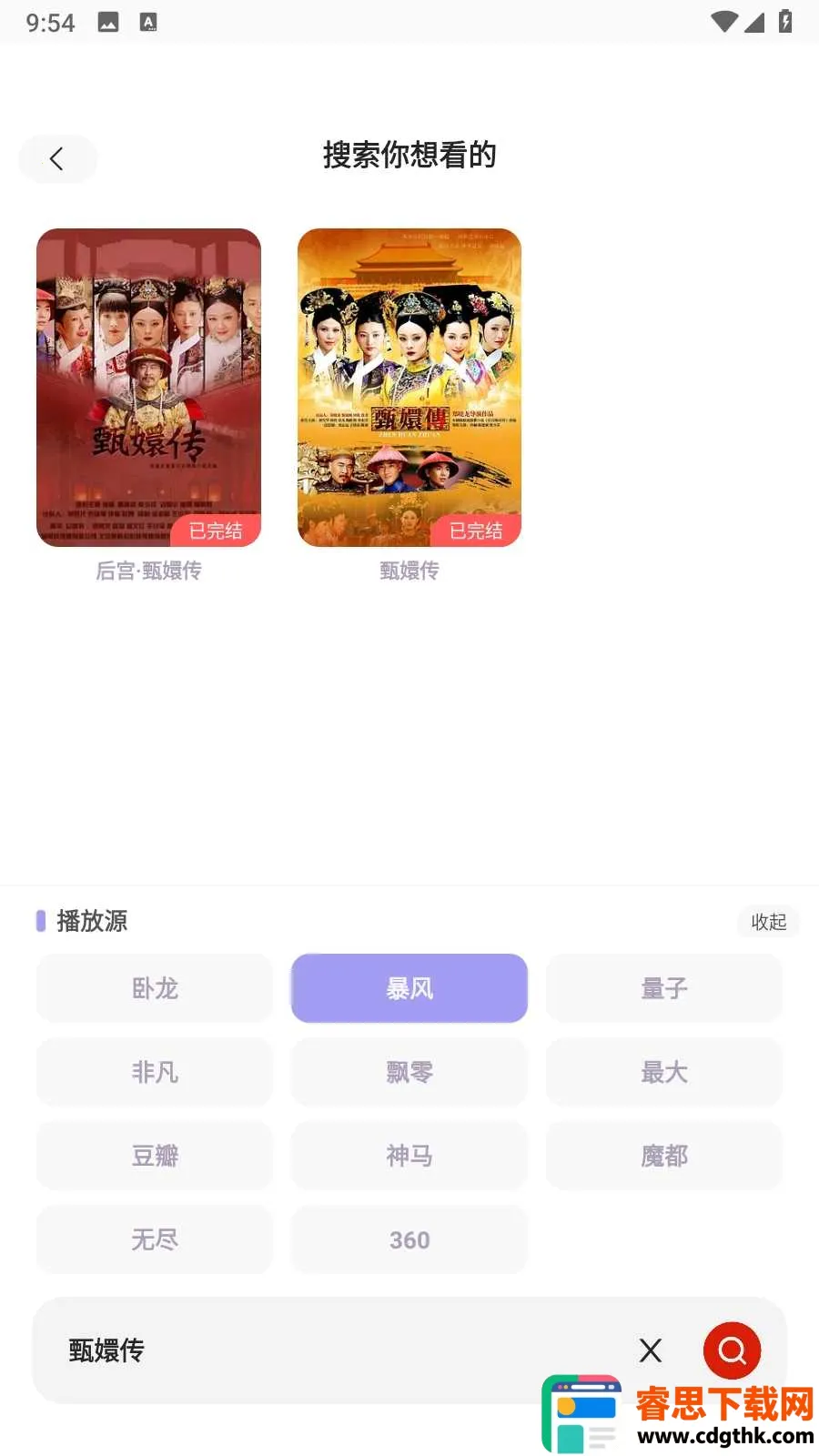The image size is (819, 1456).
Task: Tap the 飘零 source chip
Action: (x=409, y=1072)
